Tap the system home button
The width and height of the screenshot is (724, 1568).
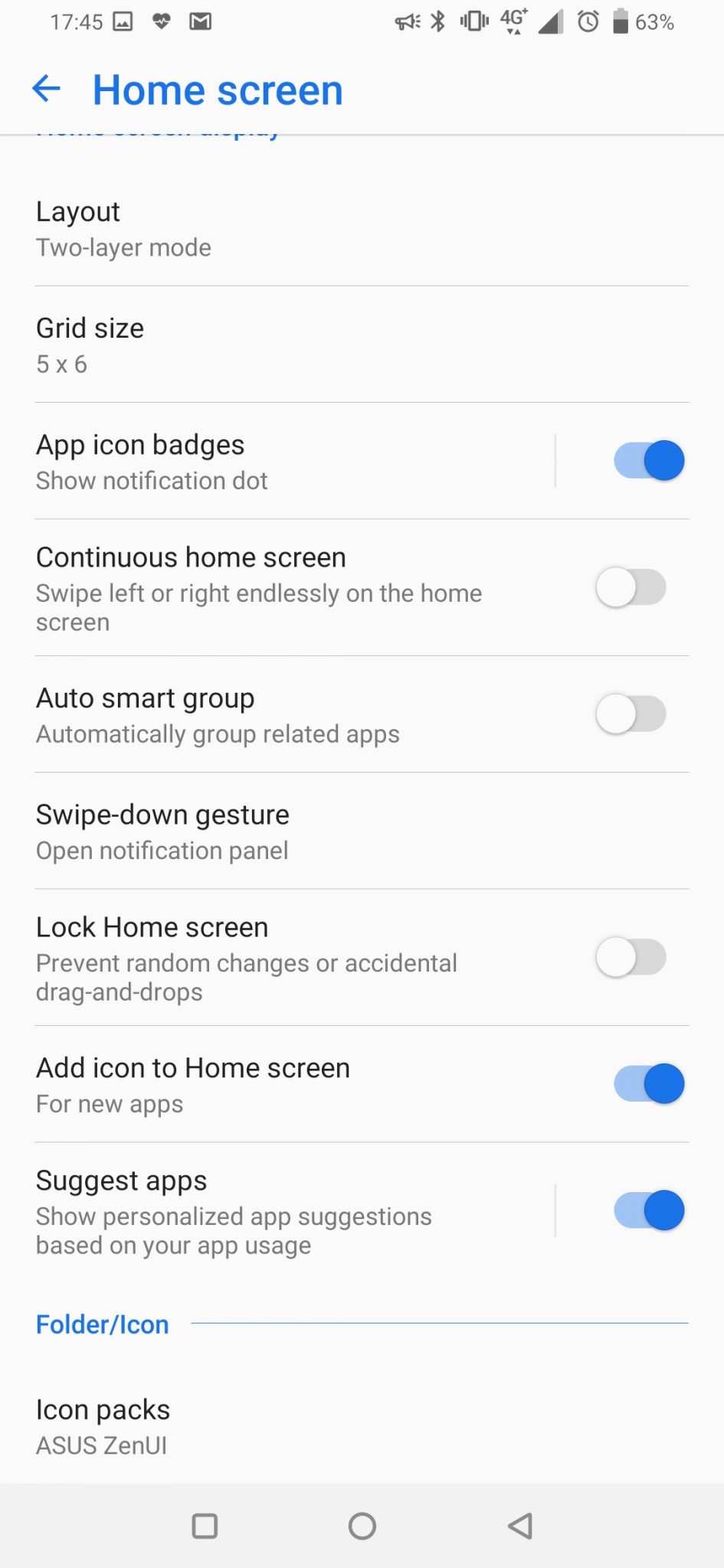[x=362, y=1526]
